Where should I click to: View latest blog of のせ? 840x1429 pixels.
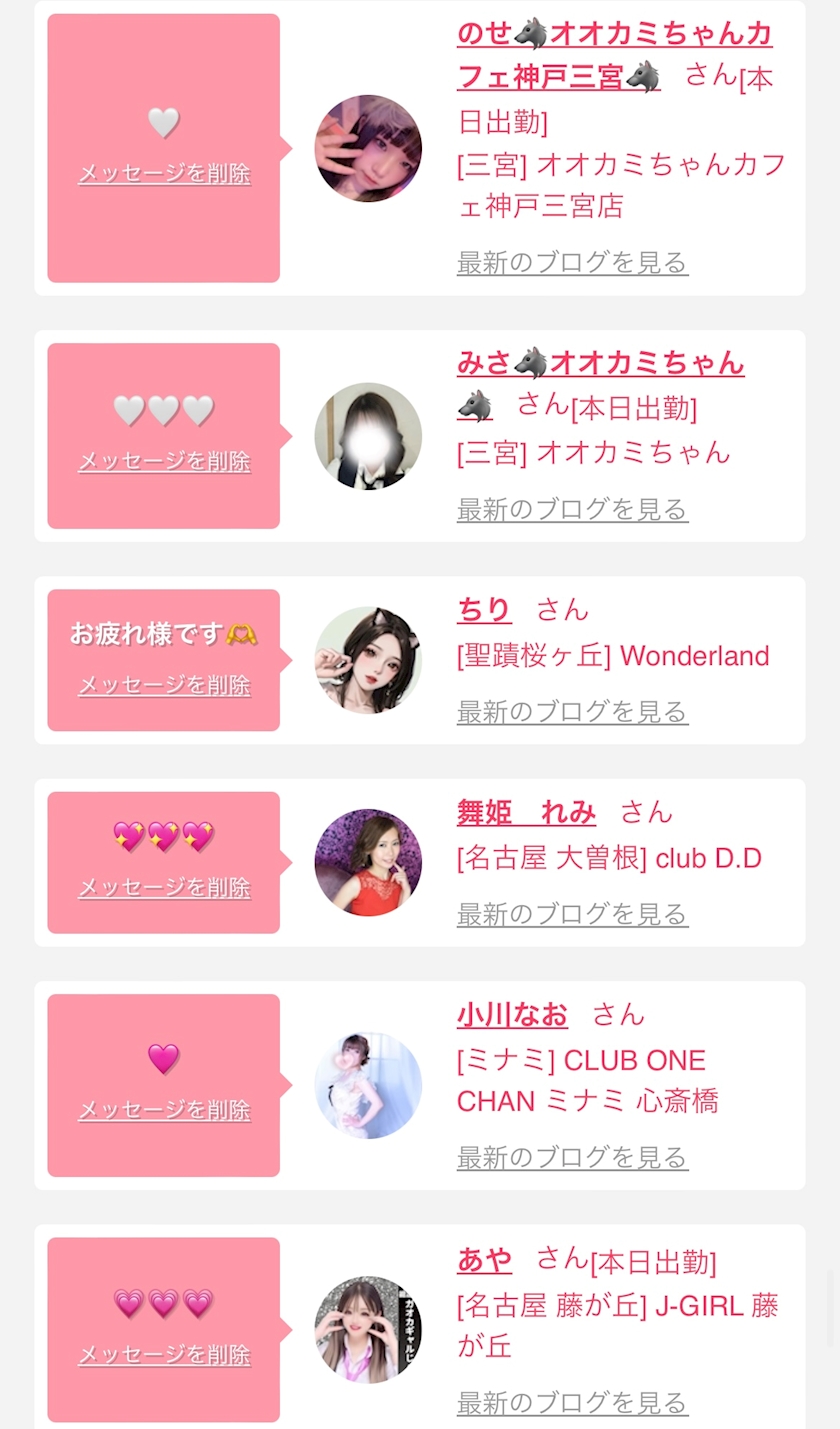pos(572,263)
